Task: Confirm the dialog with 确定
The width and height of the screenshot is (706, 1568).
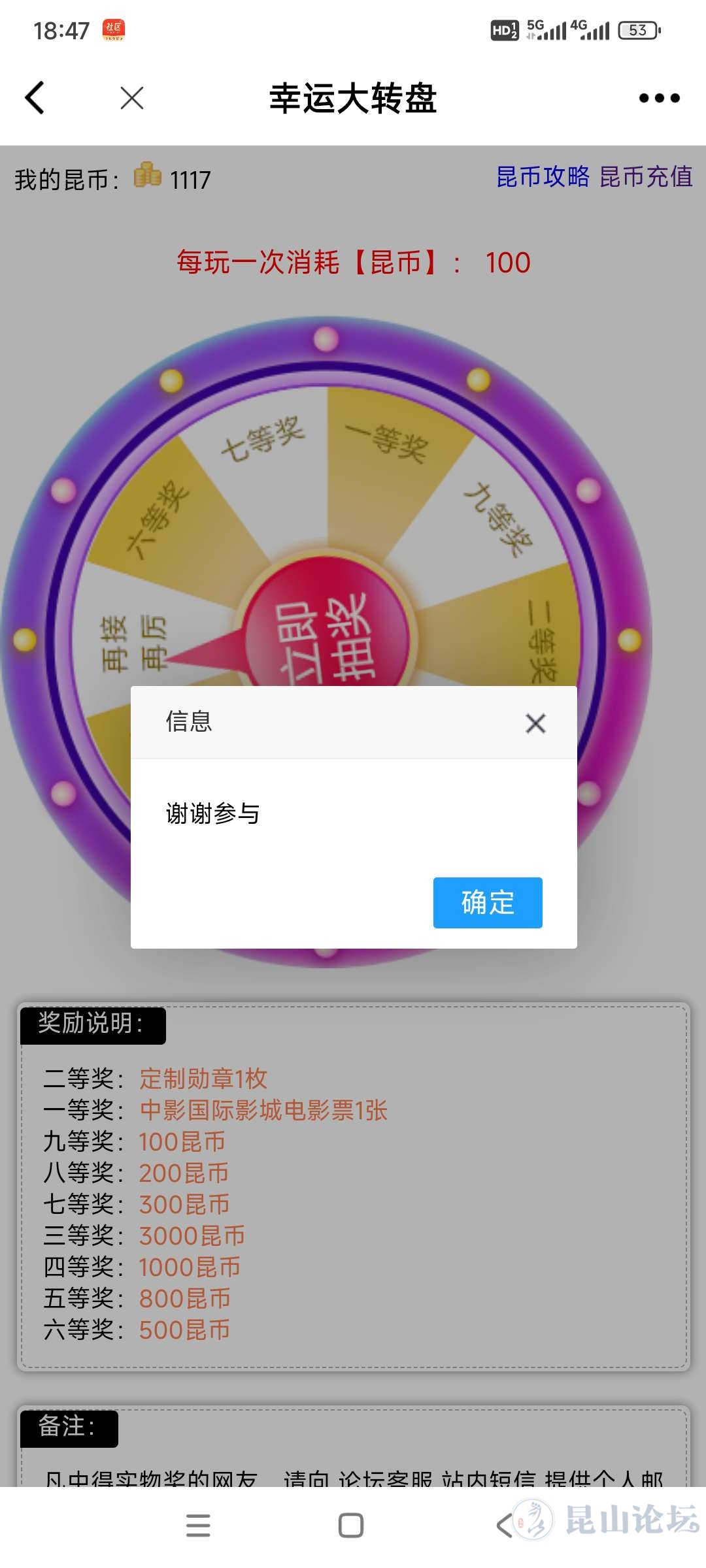Action: (488, 902)
